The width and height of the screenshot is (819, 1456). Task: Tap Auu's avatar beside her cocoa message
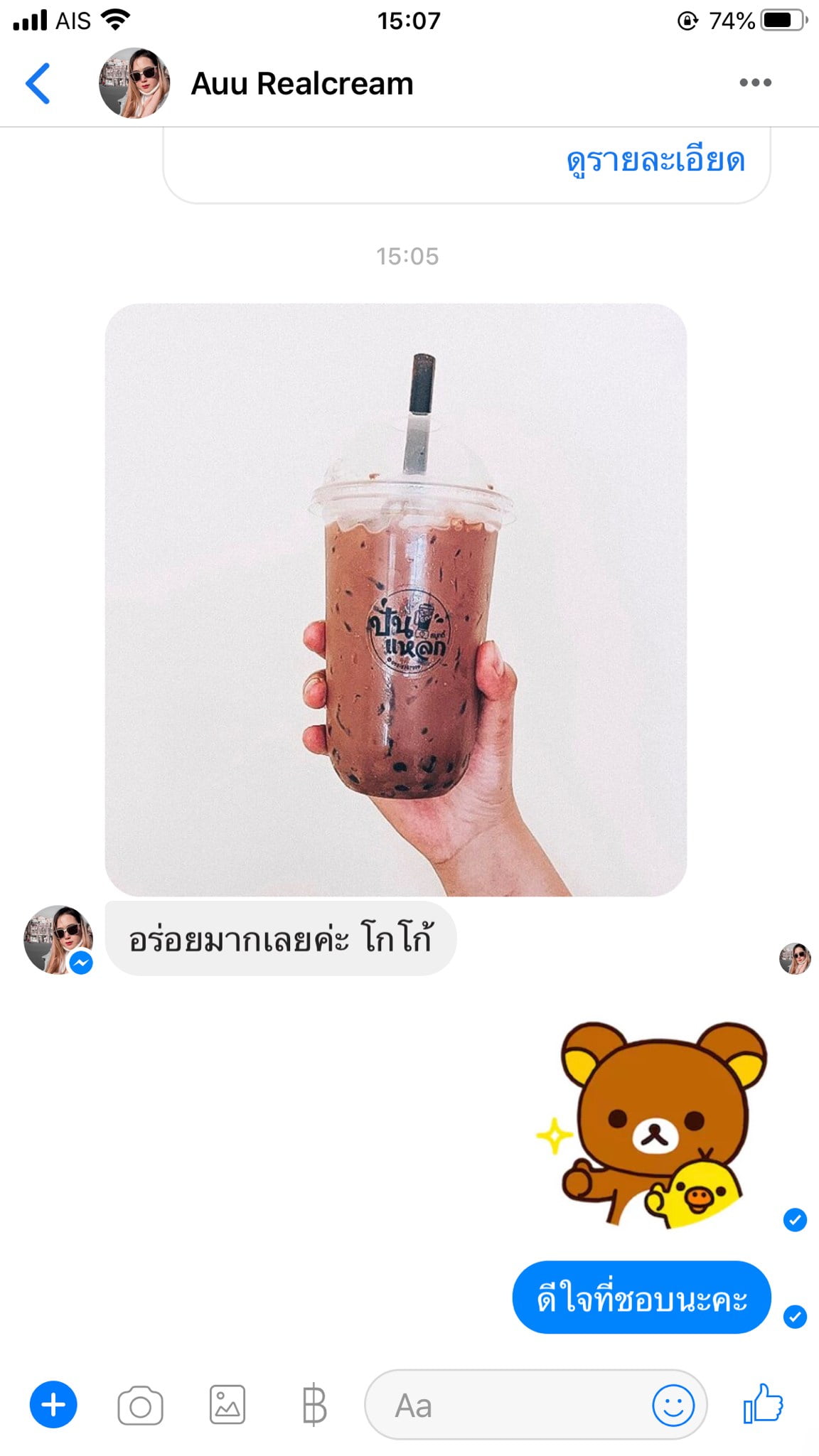tap(59, 940)
